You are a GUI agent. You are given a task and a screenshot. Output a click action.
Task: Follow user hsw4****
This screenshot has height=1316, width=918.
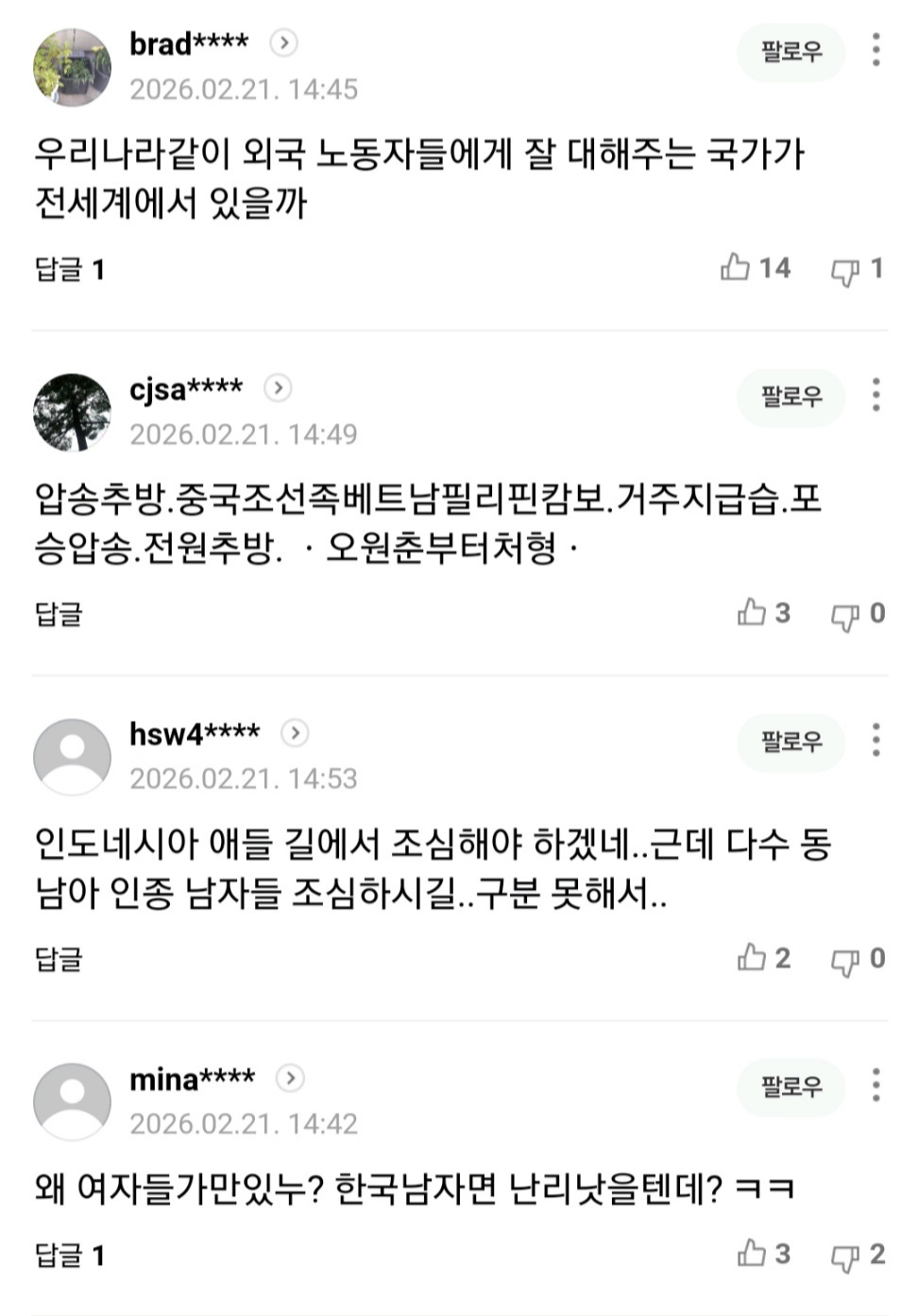point(791,742)
